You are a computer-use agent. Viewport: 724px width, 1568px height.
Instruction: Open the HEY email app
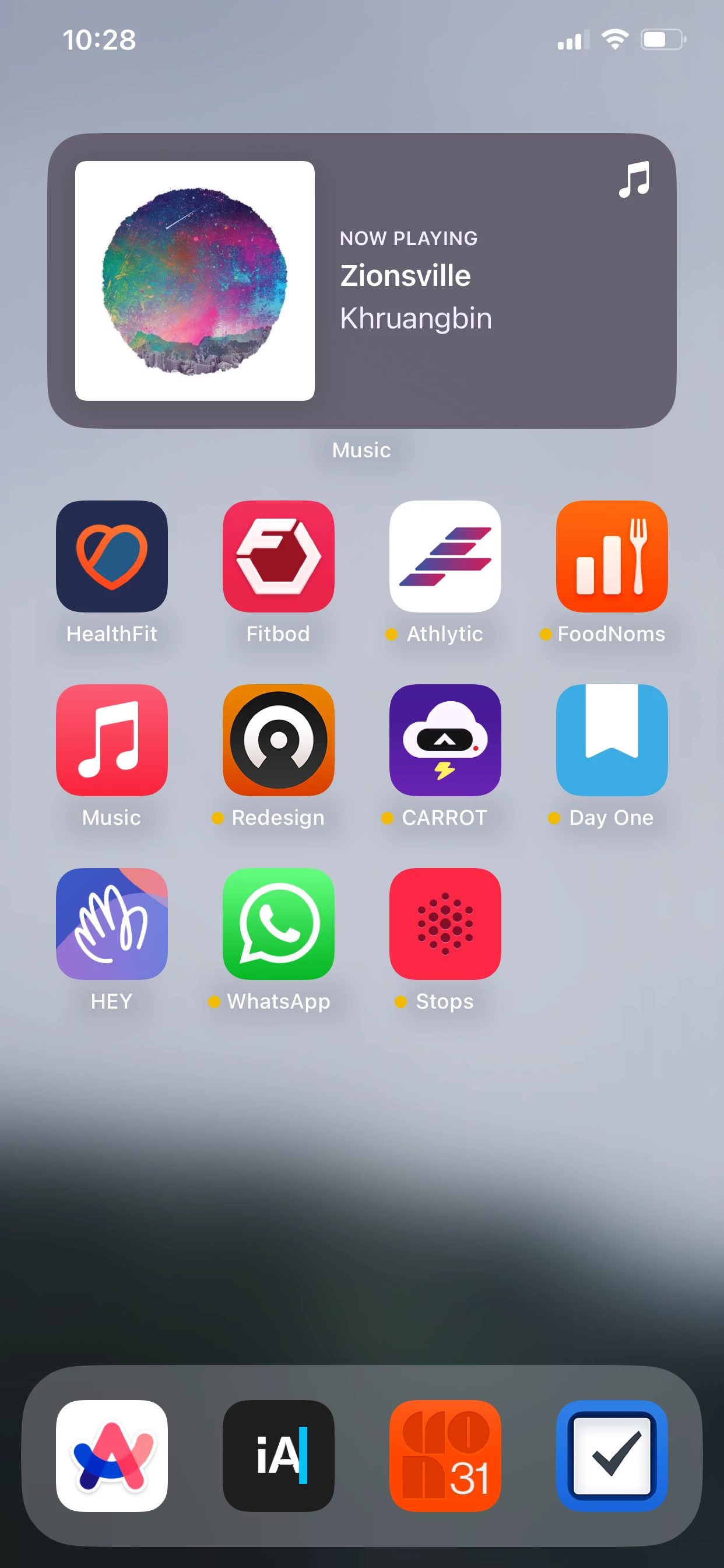(112, 924)
